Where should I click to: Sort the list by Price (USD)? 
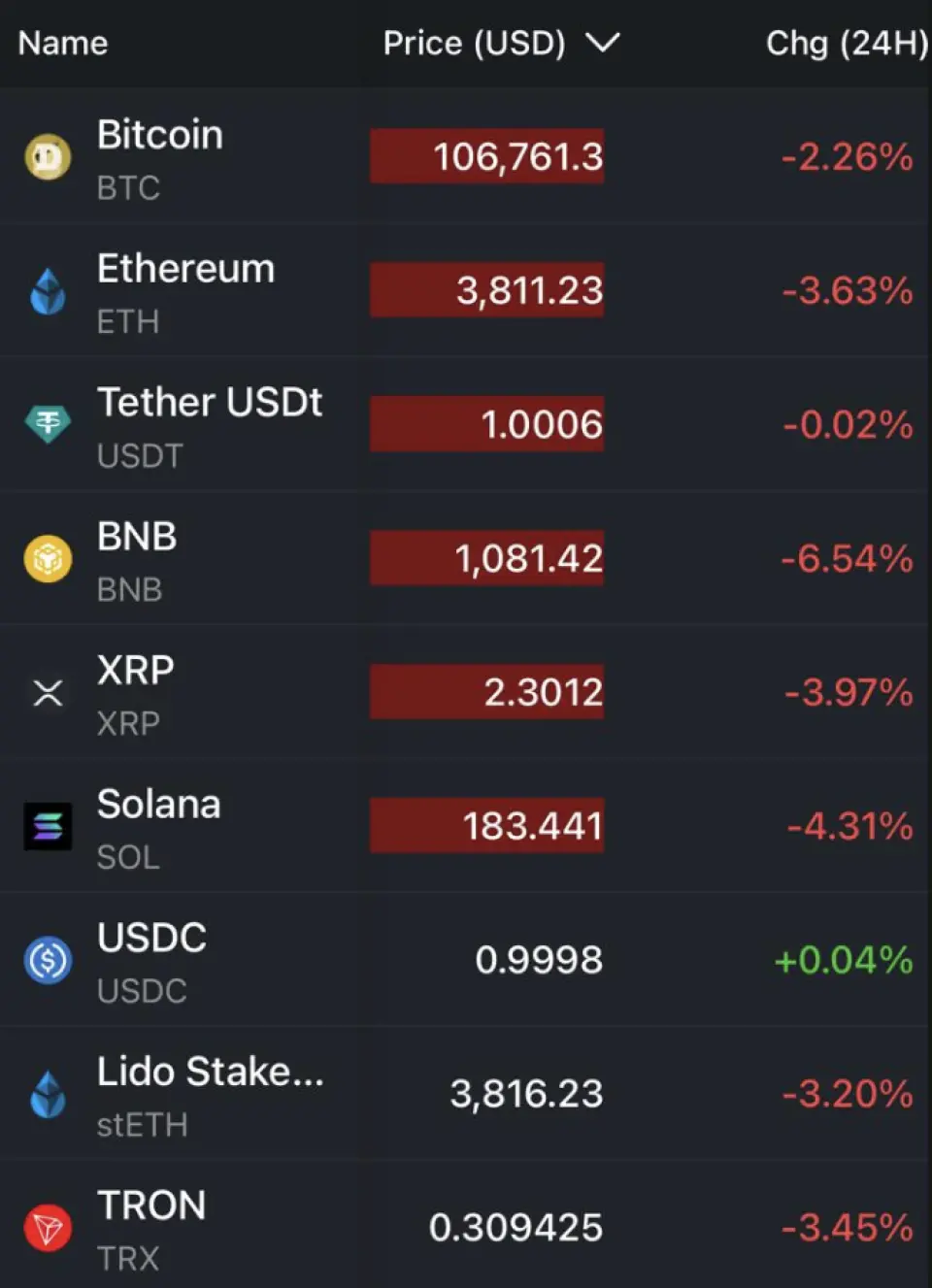click(x=499, y=44)
